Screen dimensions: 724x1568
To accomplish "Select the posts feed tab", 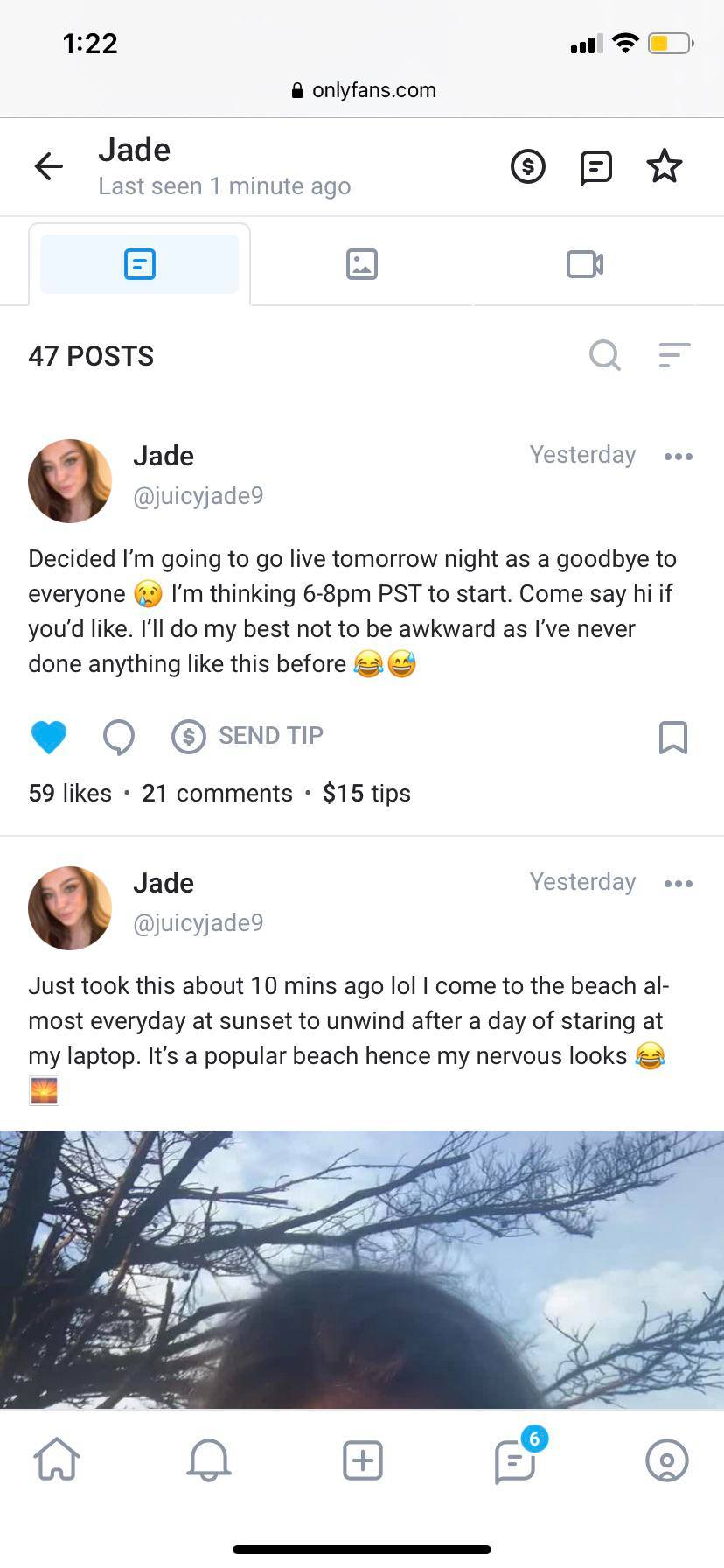I will (x=140, y=264).
